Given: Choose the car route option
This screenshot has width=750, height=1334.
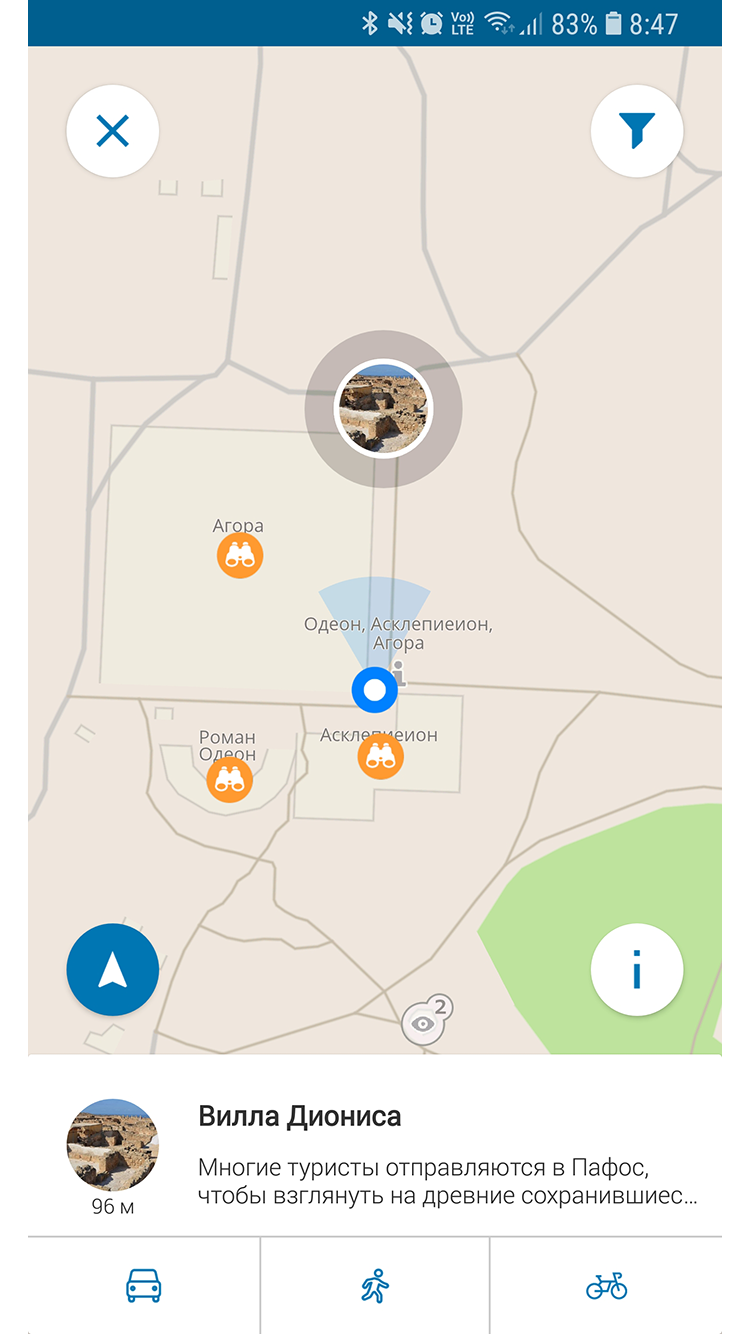Looking at the screenshot, I should [144, 1285].
